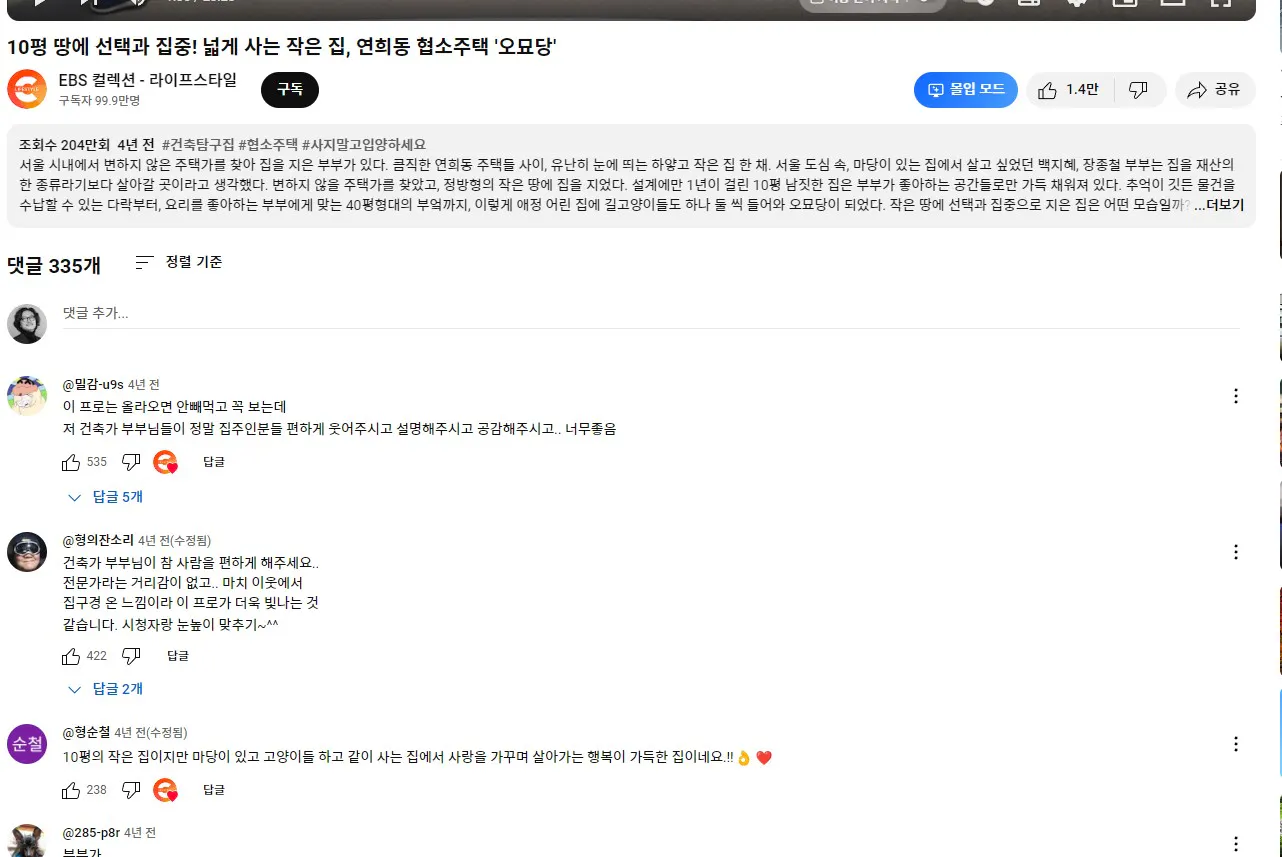Dislike the video
1282x857 pixels.
click(1138, 90)
